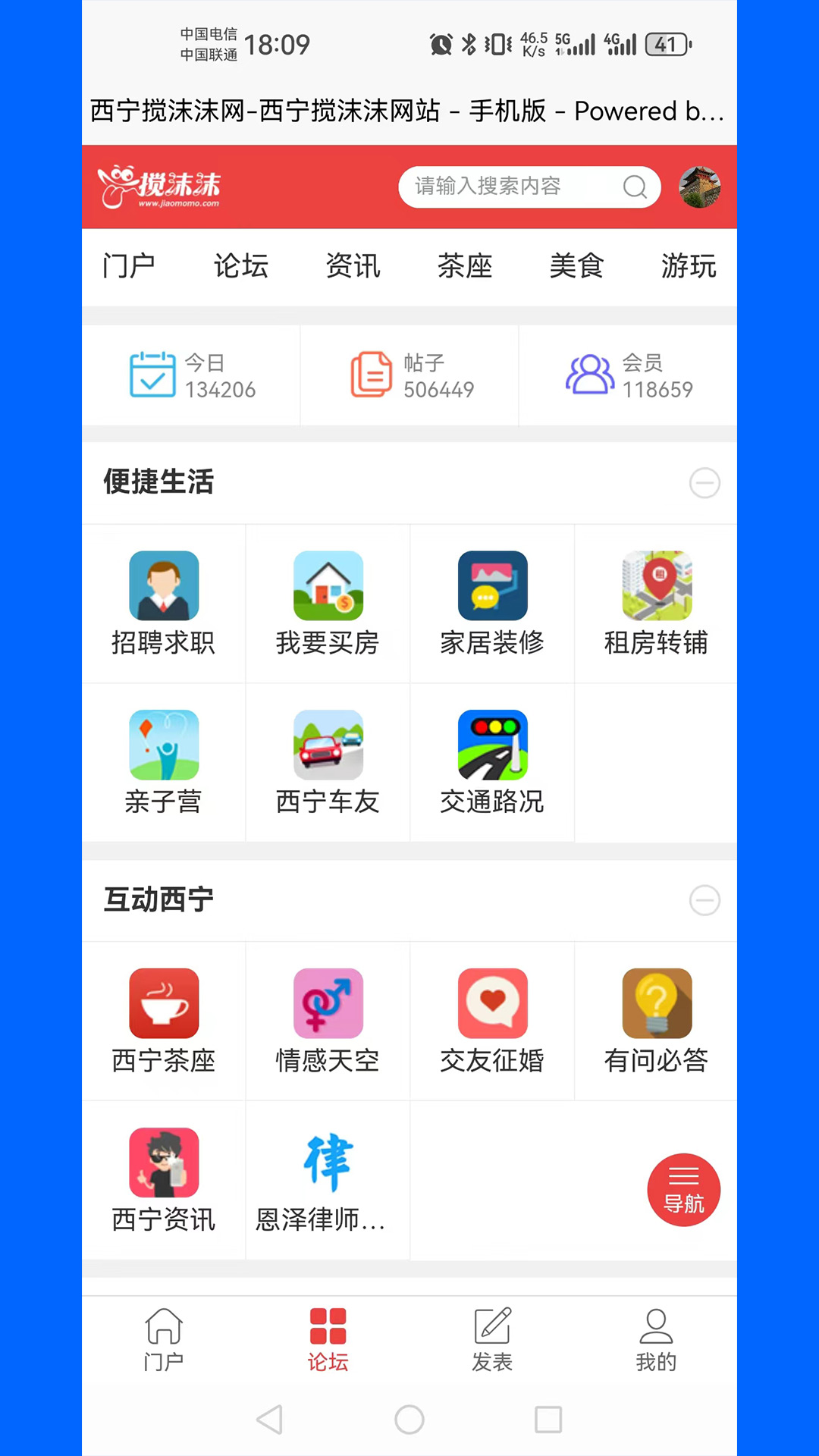Screen dimensions: 819x1456
Task: Switch to the 美食 top tab
Action: tap(576, 266)
